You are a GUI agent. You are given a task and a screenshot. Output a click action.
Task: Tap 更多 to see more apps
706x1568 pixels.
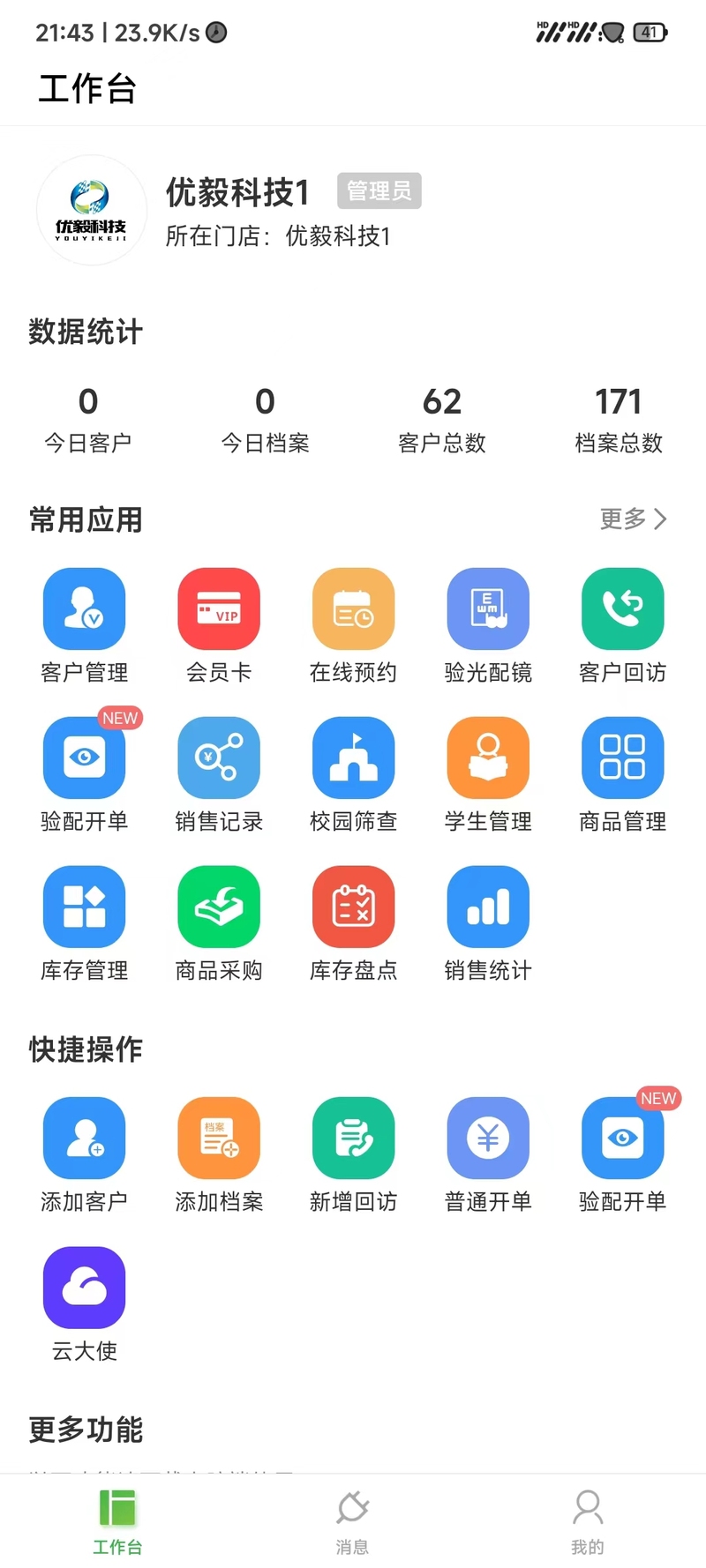tap(633, 519)
